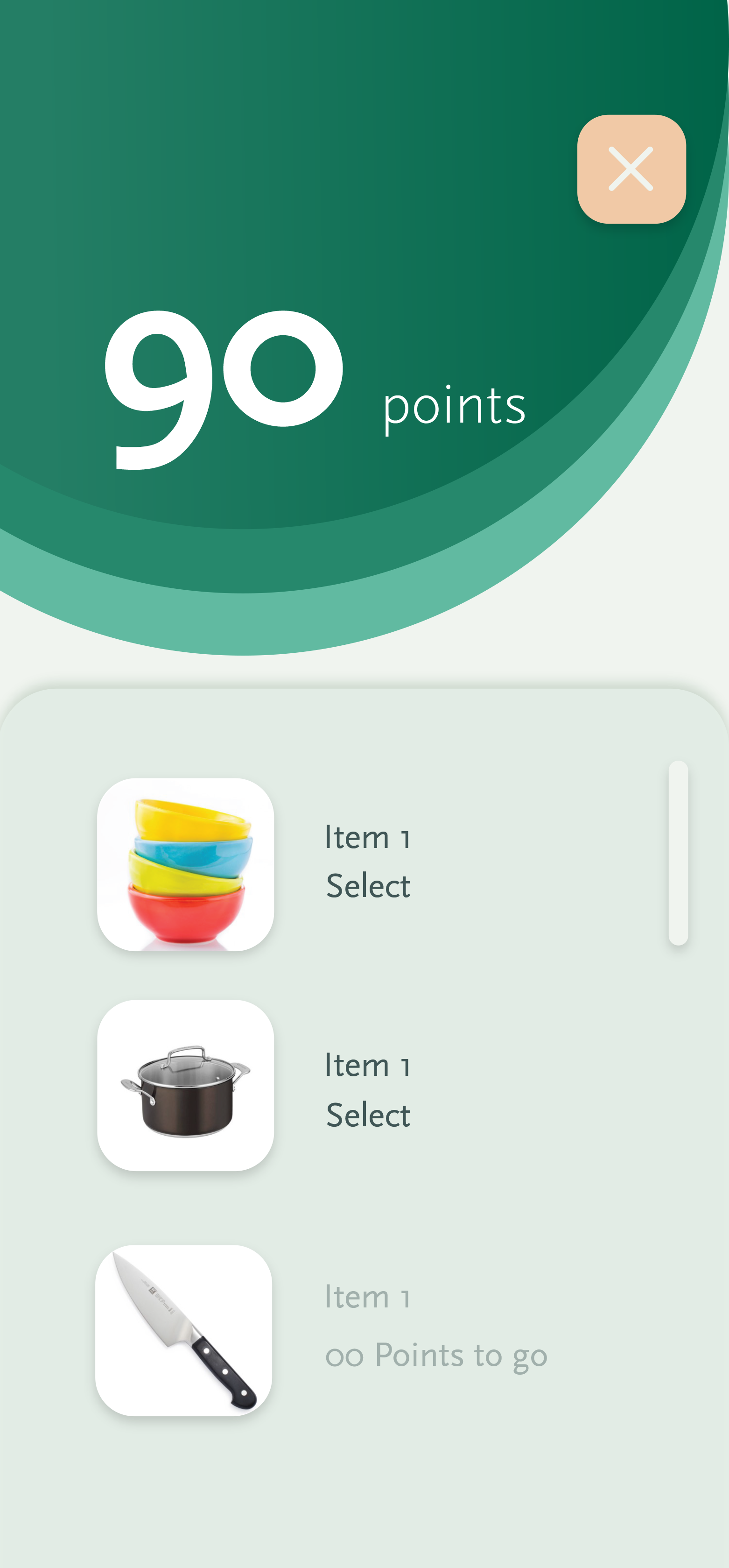Close the points screen
Image resolution: width=729 pixels, height=1568 pixels.
coord(631,169)
